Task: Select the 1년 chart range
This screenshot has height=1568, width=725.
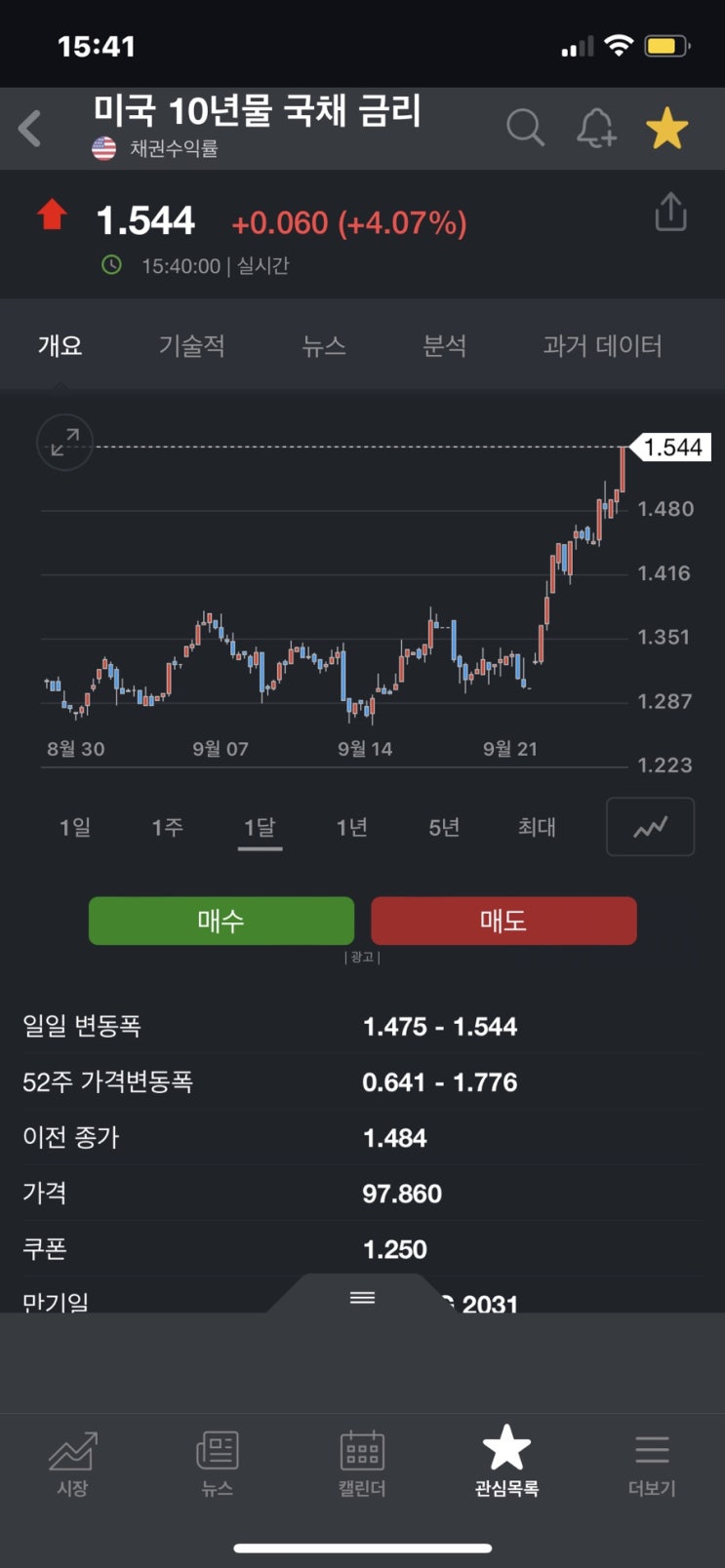Action: pos(351,827)
